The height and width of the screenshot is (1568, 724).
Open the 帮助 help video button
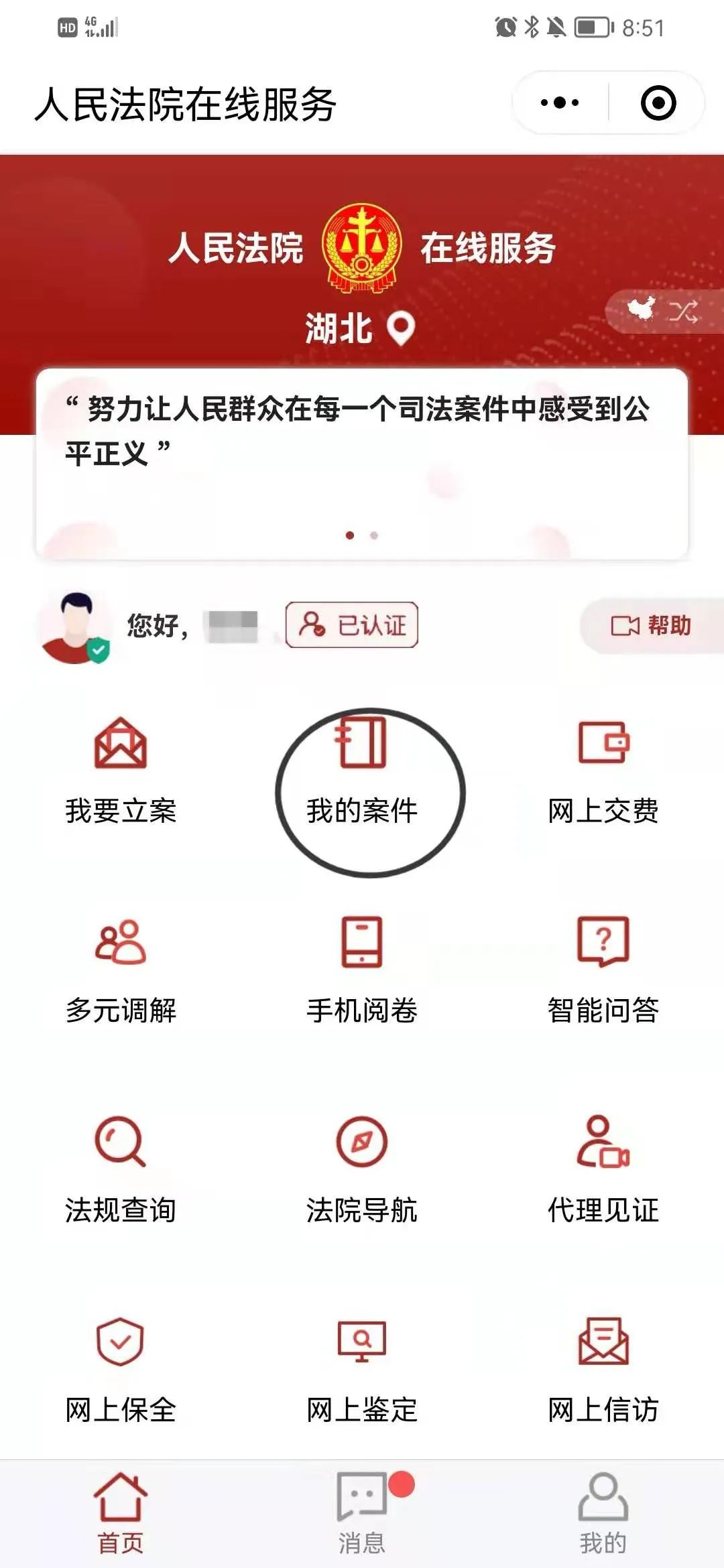pyautogui.click(x=650, y=625)
